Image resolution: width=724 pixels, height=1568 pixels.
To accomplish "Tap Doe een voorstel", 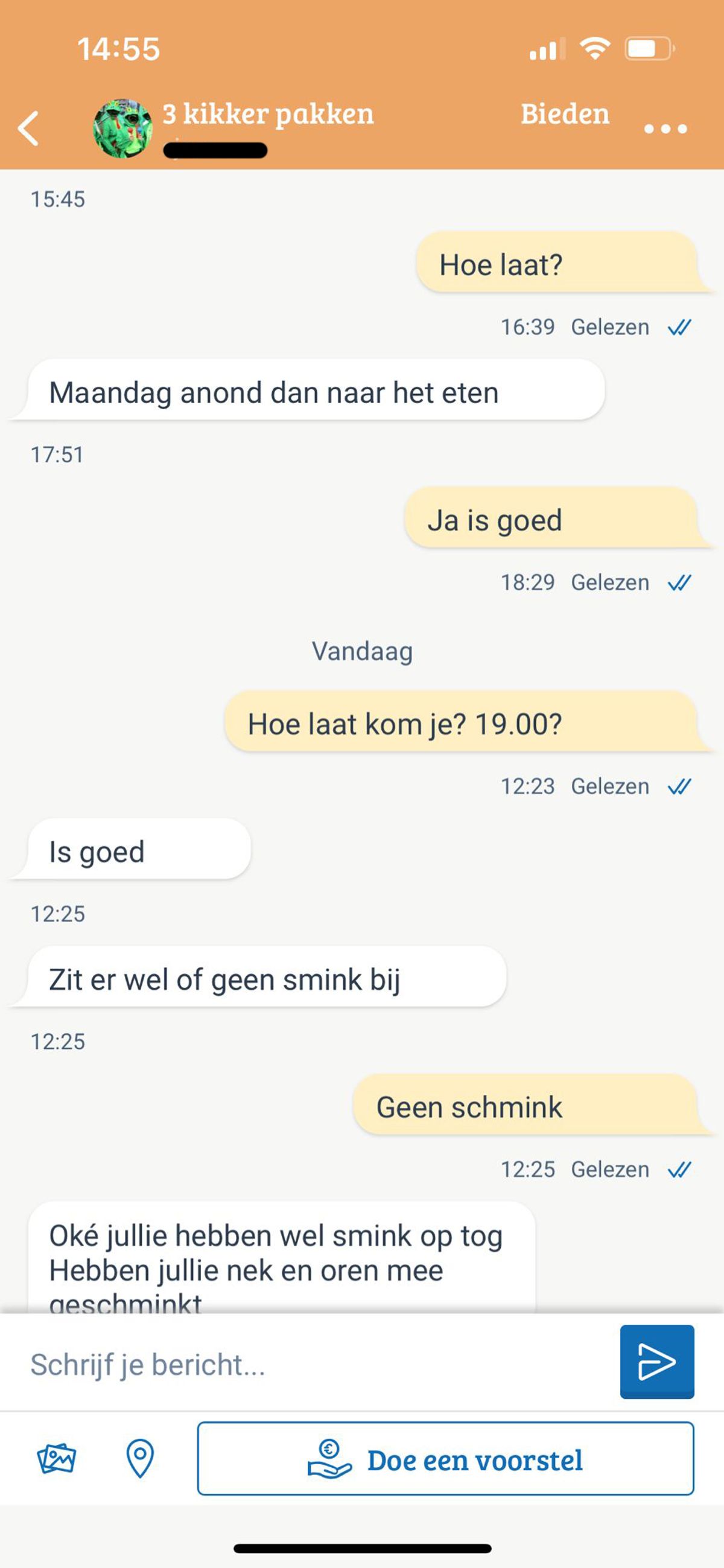I will (x=445, y=1459).
